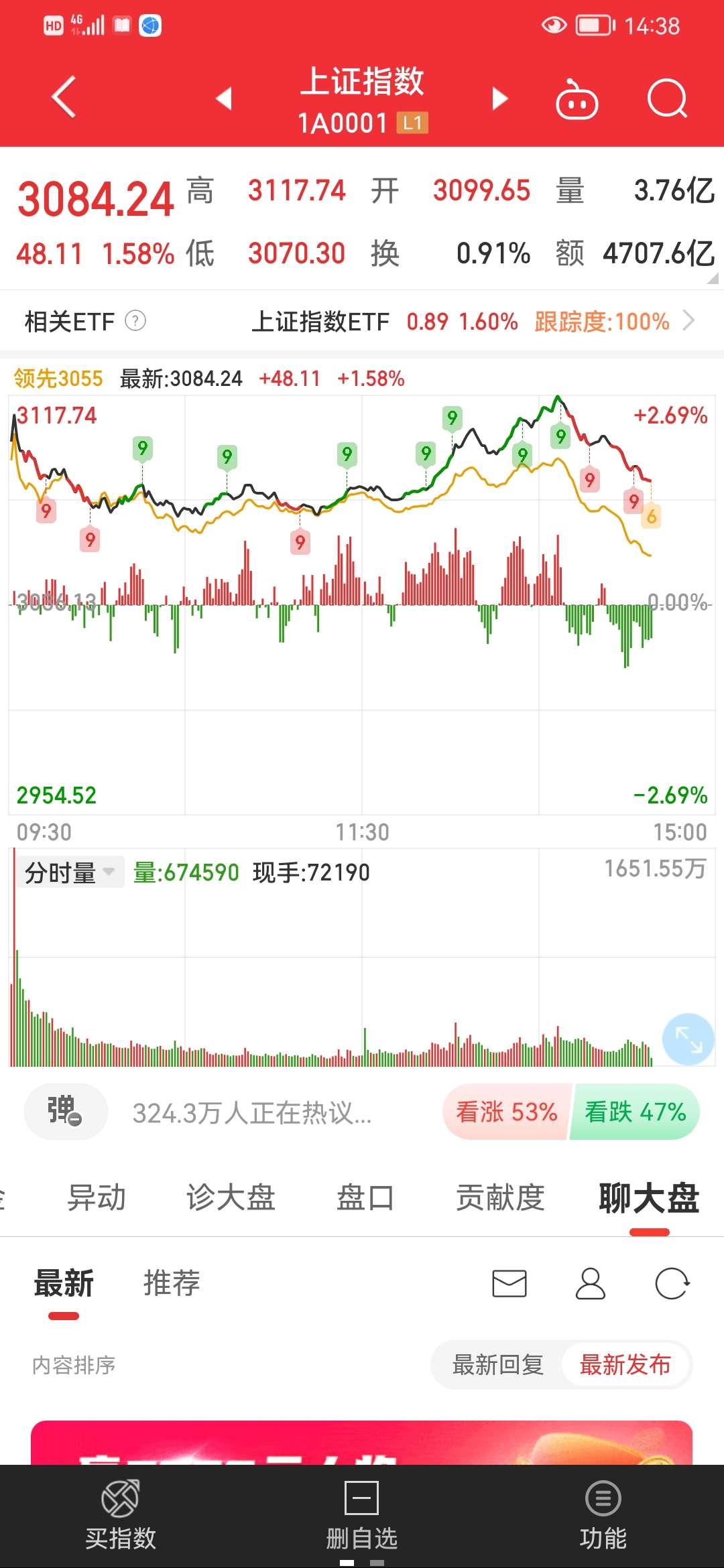Vote 看涨 on the market
Viewport: 724px width, 1568px height.
[507, 1112]
